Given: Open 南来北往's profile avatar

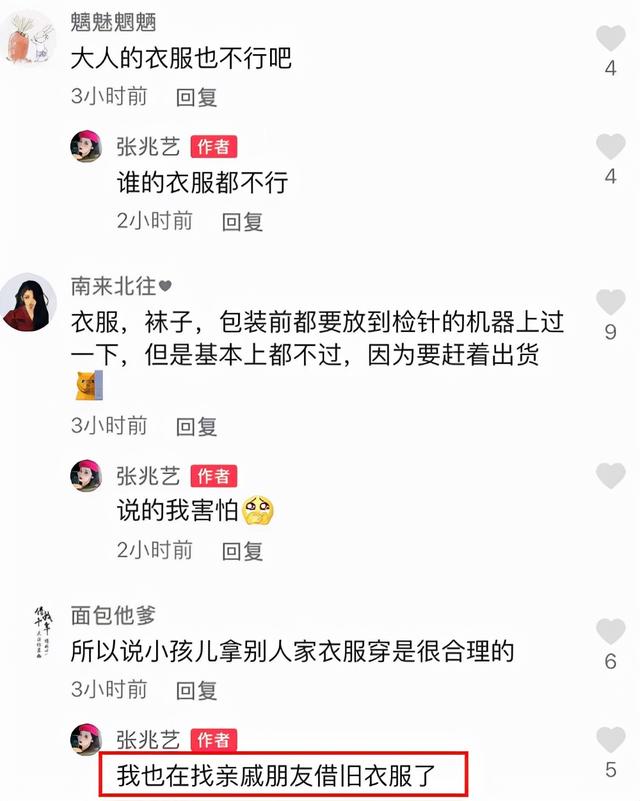Looking at the screenshot, I should coord(29,301).
